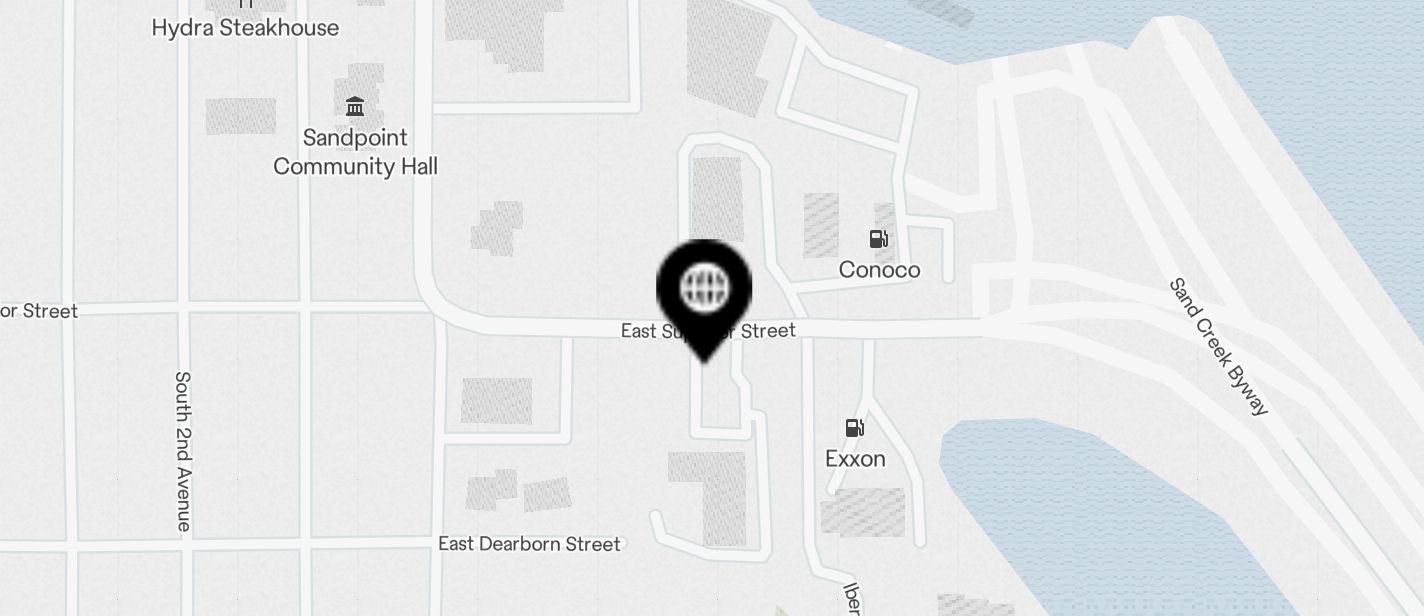
Task: Select the Exxon gas station marker
Action: pos(854,429)
